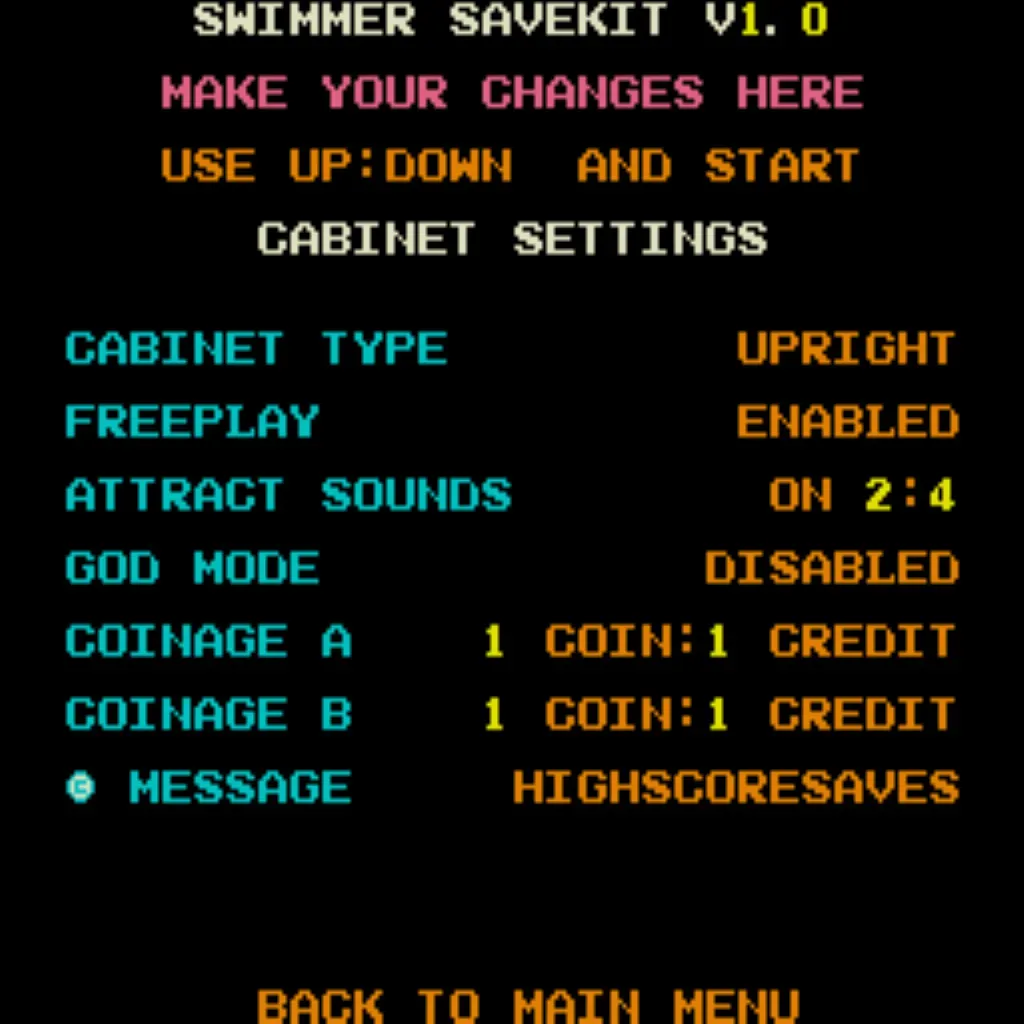Go back to main menu
This screenshot has height=1024, width=1024.
pos(528,1005)
